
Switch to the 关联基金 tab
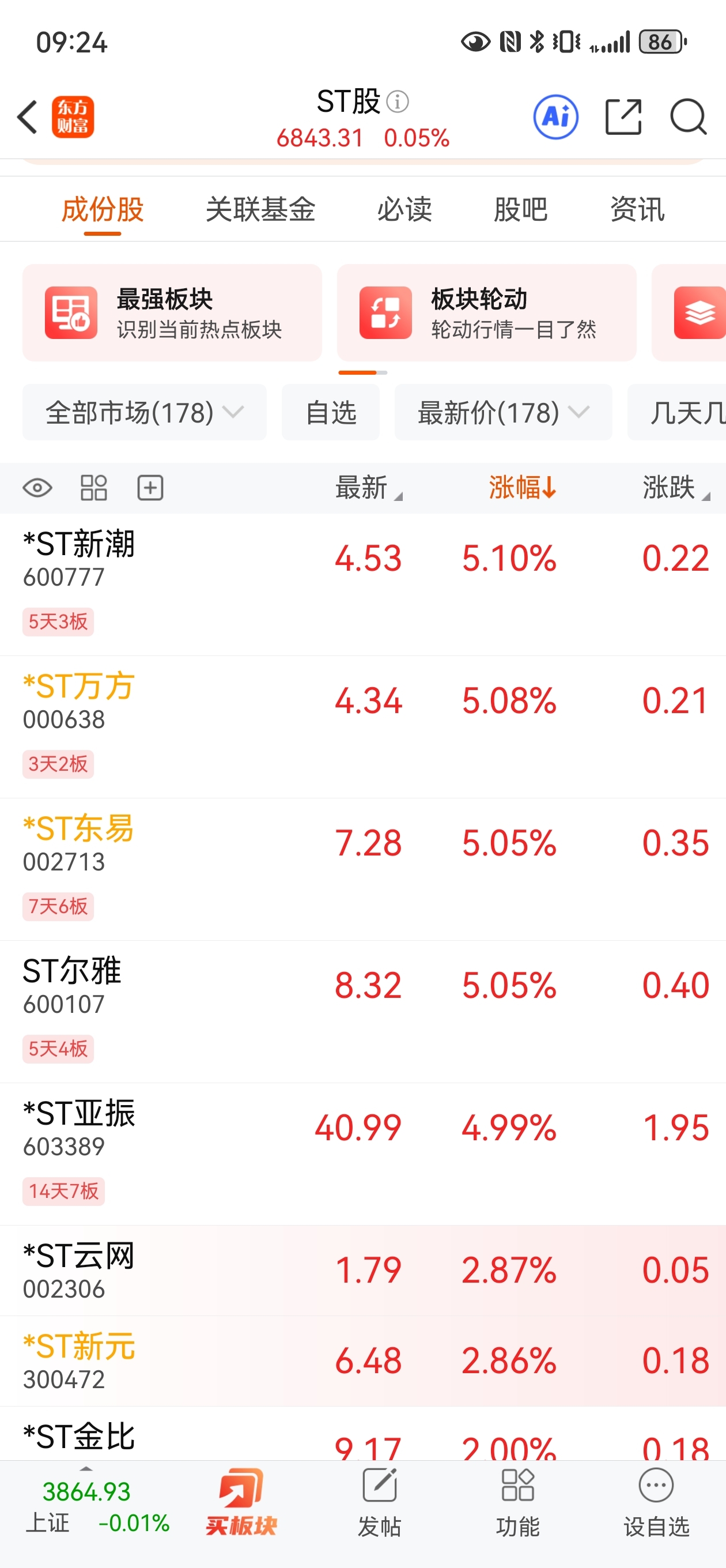pyautogui.click(x=260, y=210)
